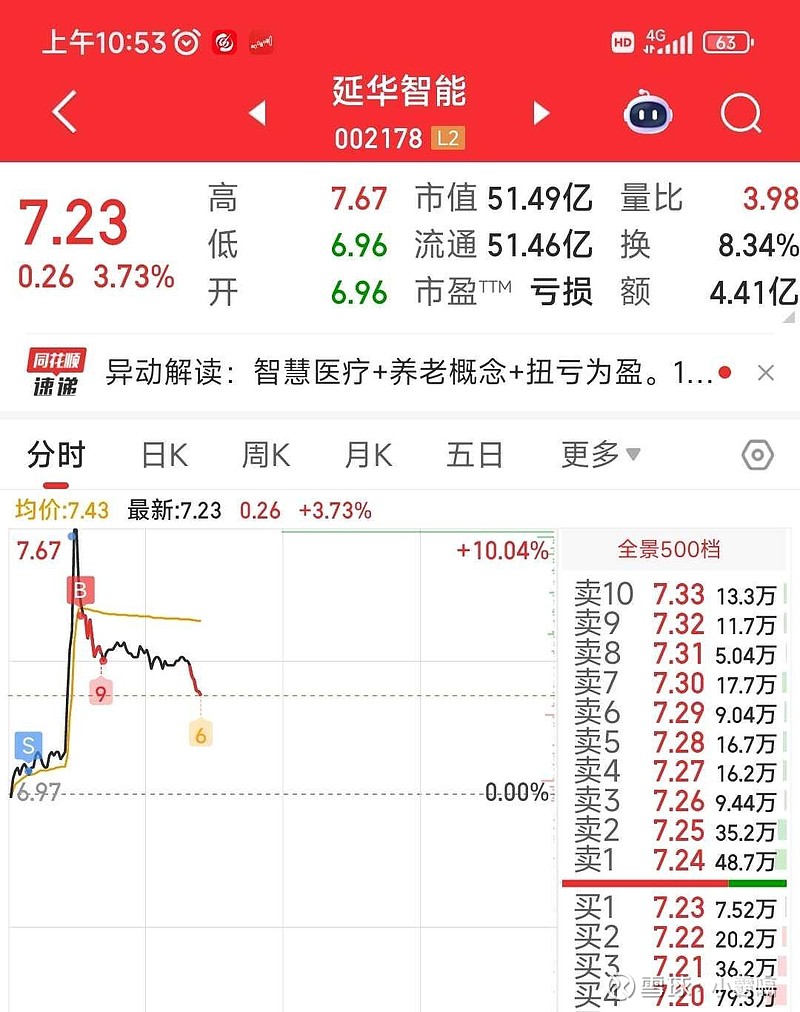Switch to the 五日 tab
This screenshot has width=800, height=1012.
point(474,456)
